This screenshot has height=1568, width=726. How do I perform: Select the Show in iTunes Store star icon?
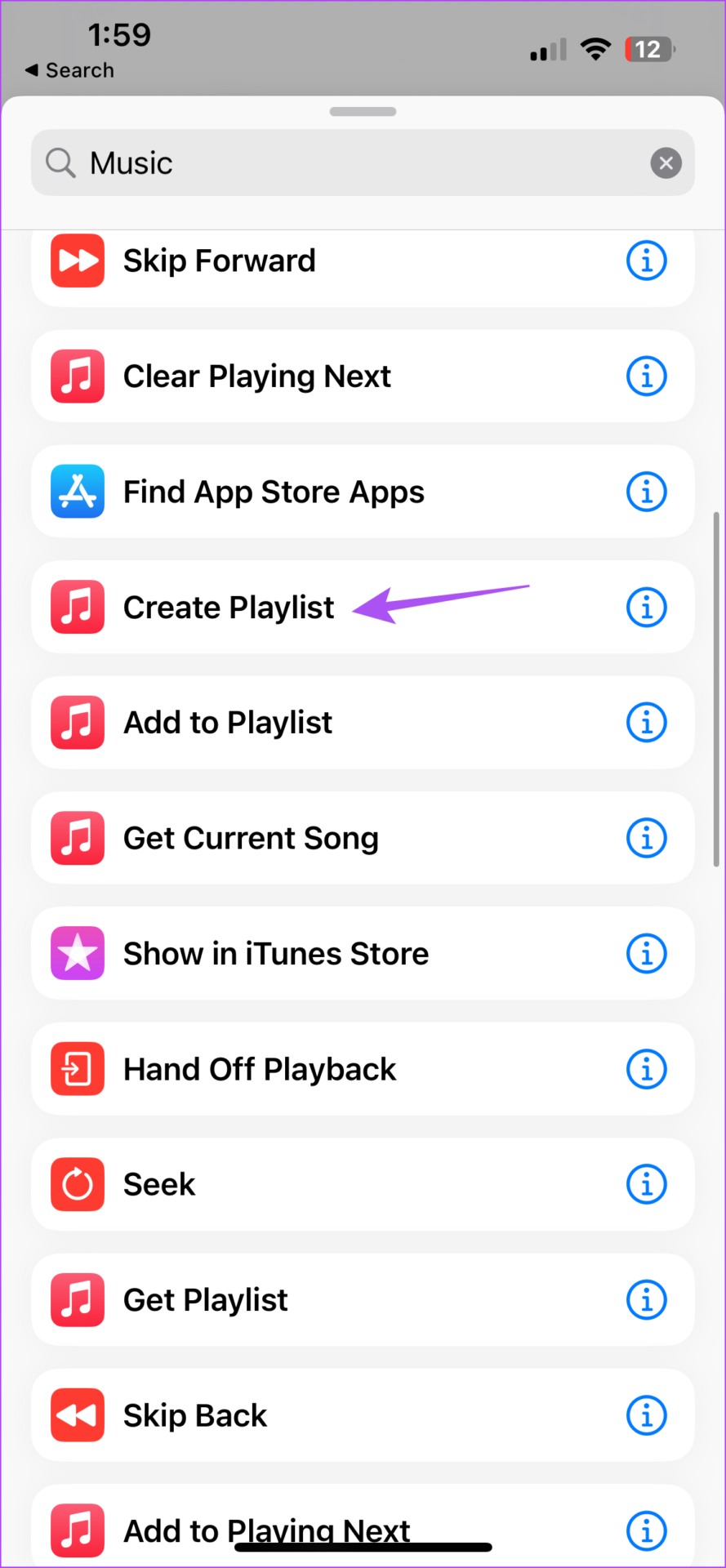coord(77,953)
